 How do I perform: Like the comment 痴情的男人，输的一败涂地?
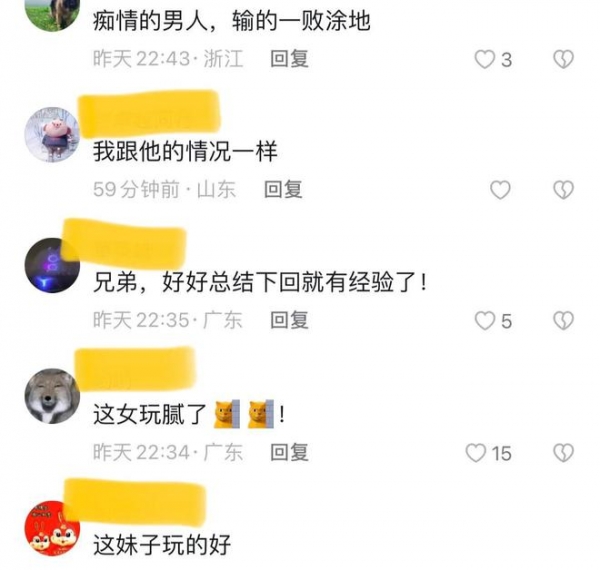[485, 60]
